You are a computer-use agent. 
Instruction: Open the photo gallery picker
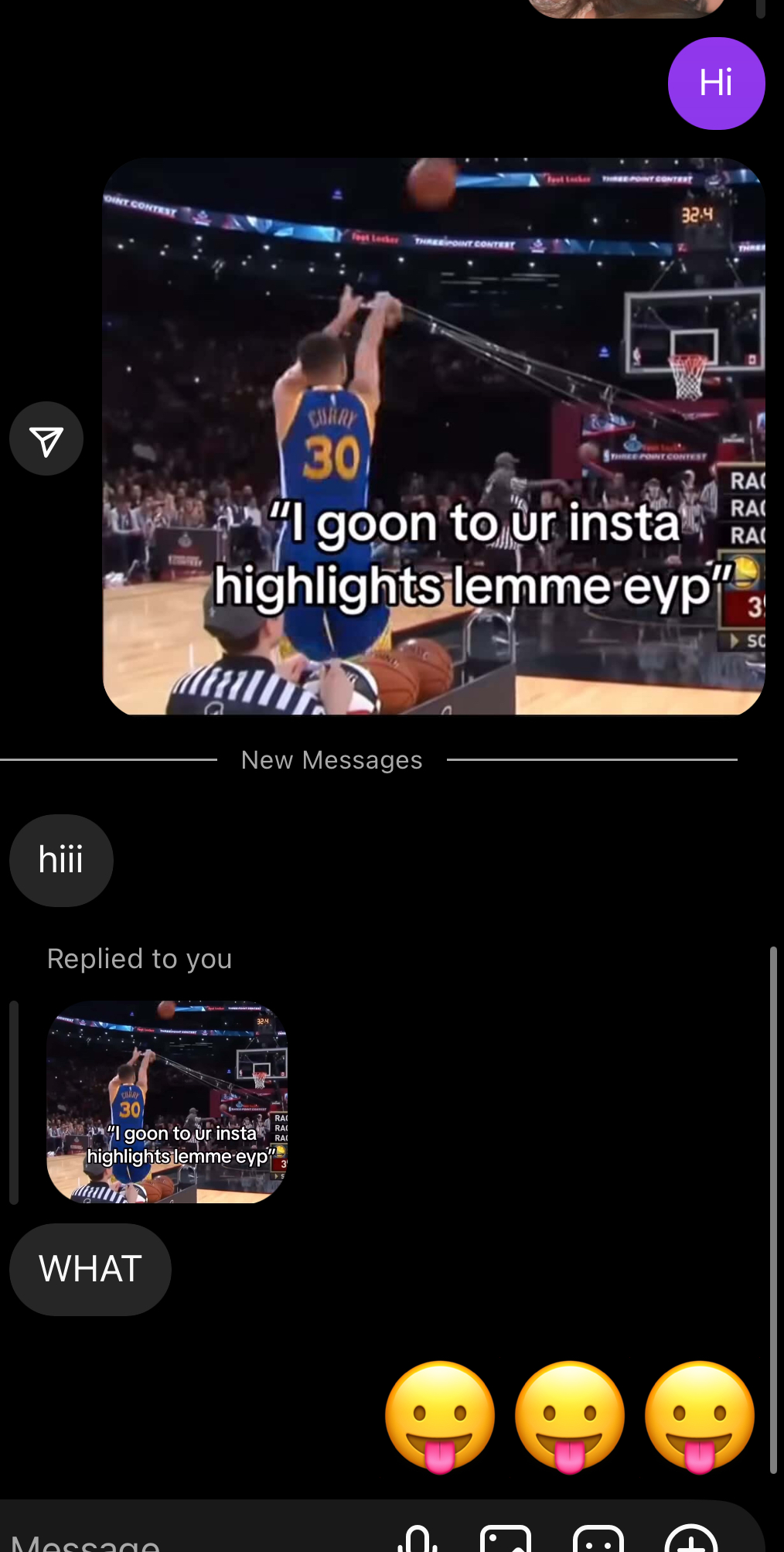click(506, 1539)
